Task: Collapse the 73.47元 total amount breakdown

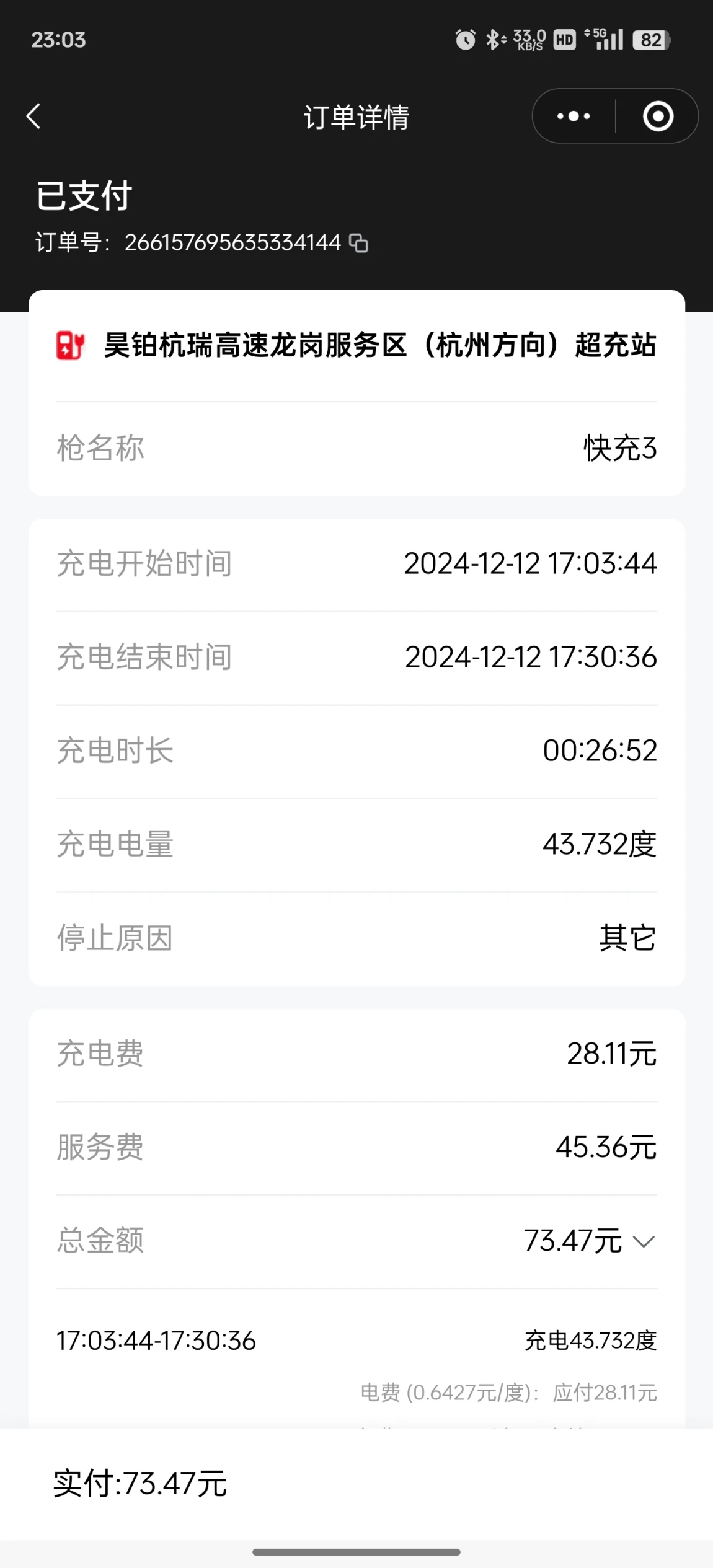Action: click(x=644, y=1241)
